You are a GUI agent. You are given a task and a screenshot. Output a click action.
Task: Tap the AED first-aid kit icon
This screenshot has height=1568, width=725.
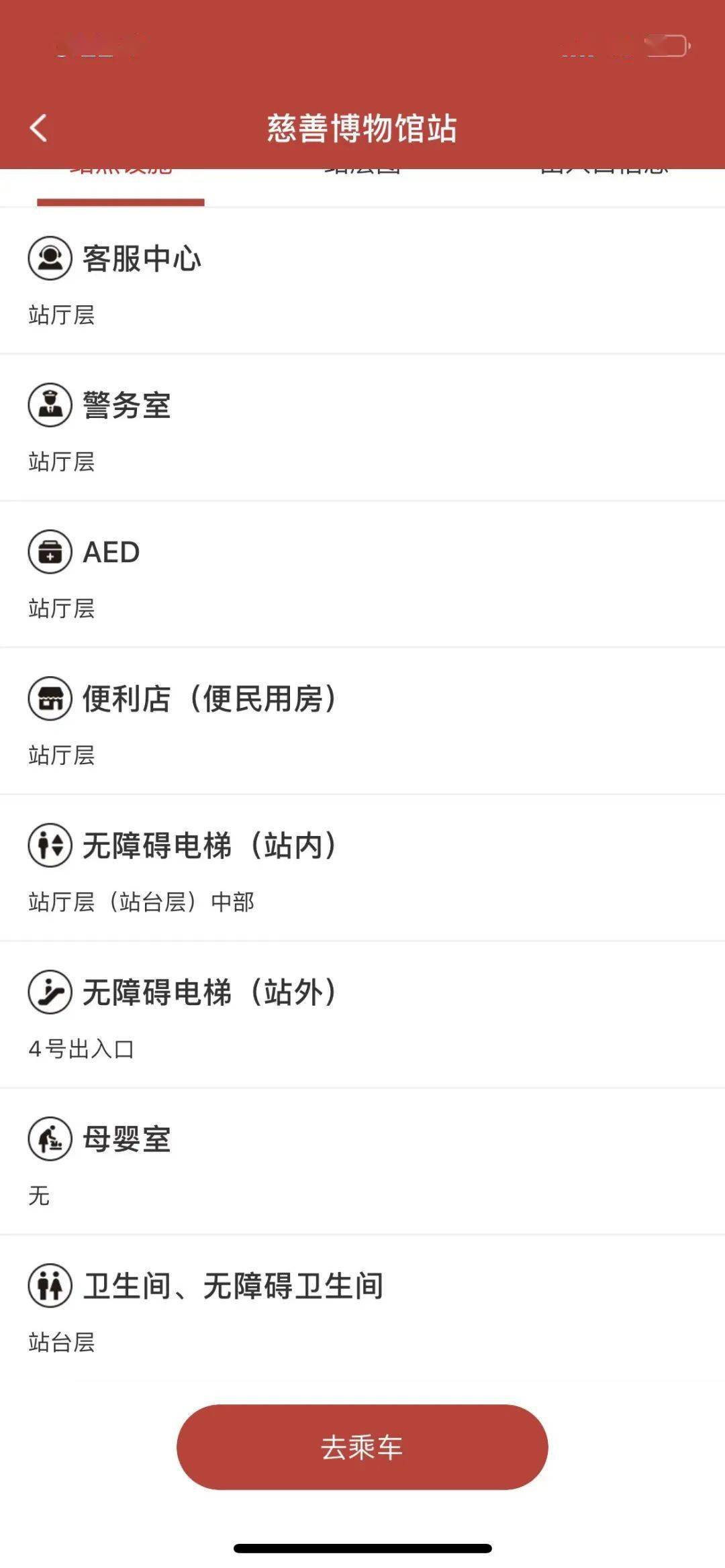(x=49, y=553)
